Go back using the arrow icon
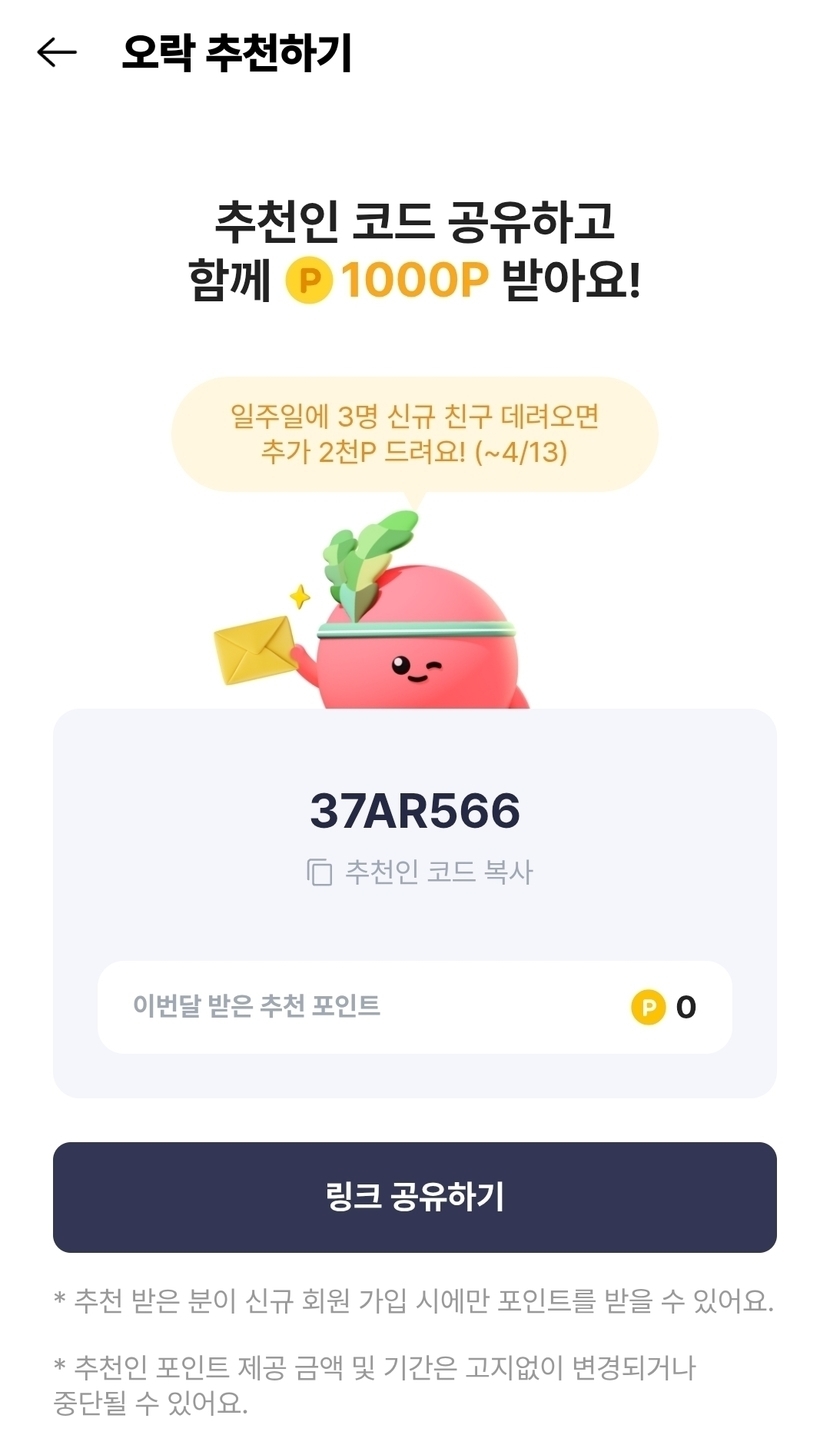830x1455 pixels. [x=56, y=53]
